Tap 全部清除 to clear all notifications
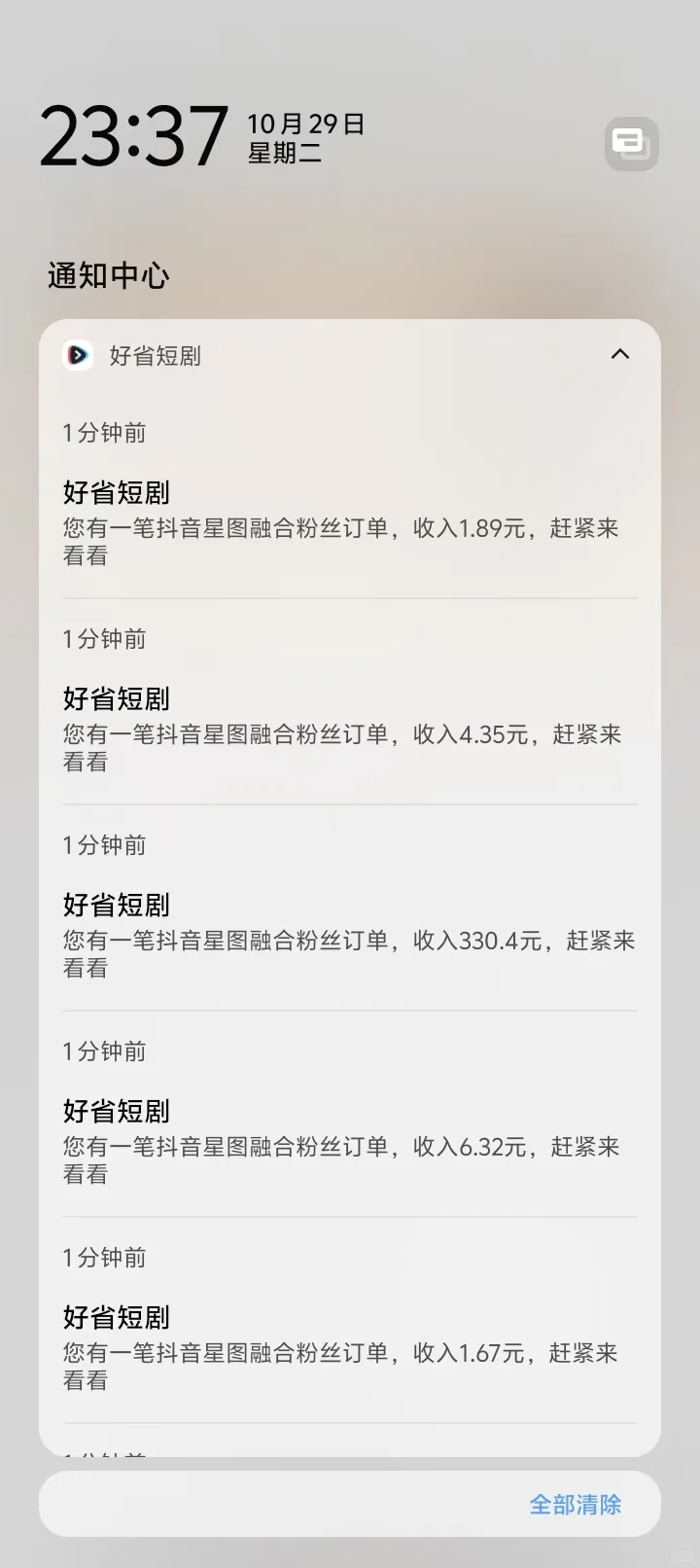Image resolution: width=700 pixels, height=1568 pixels. (x=575, y=1505)
